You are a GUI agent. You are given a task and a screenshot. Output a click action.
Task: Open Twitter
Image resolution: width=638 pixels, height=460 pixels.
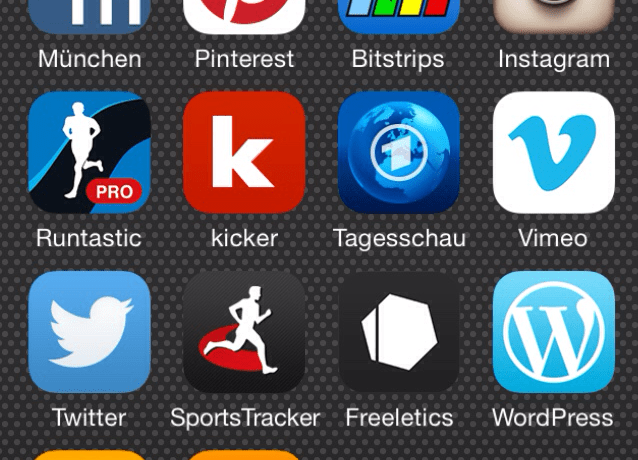tap(89, 331)
